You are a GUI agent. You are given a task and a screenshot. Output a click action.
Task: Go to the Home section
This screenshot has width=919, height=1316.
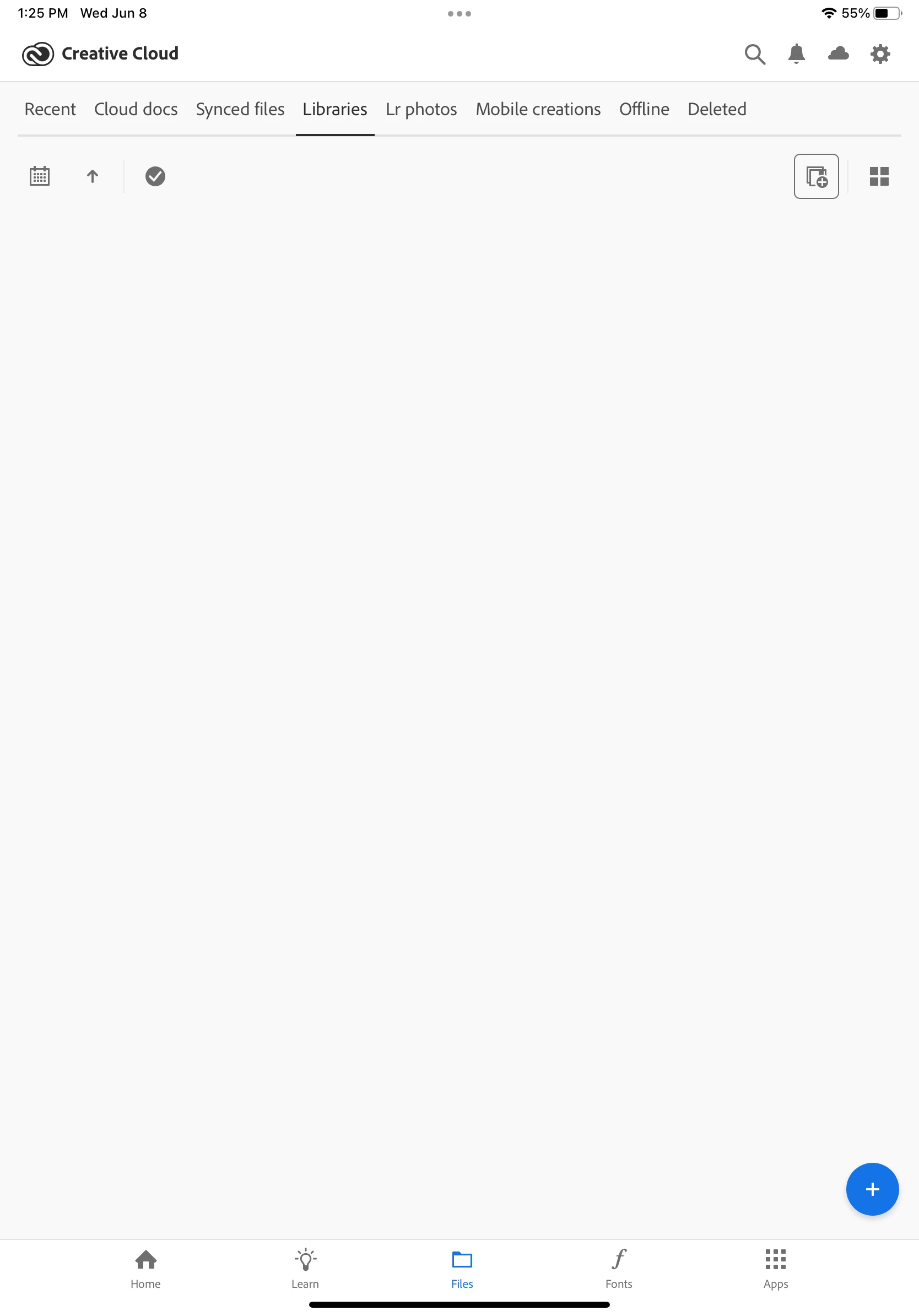[x=145, y=1269]
